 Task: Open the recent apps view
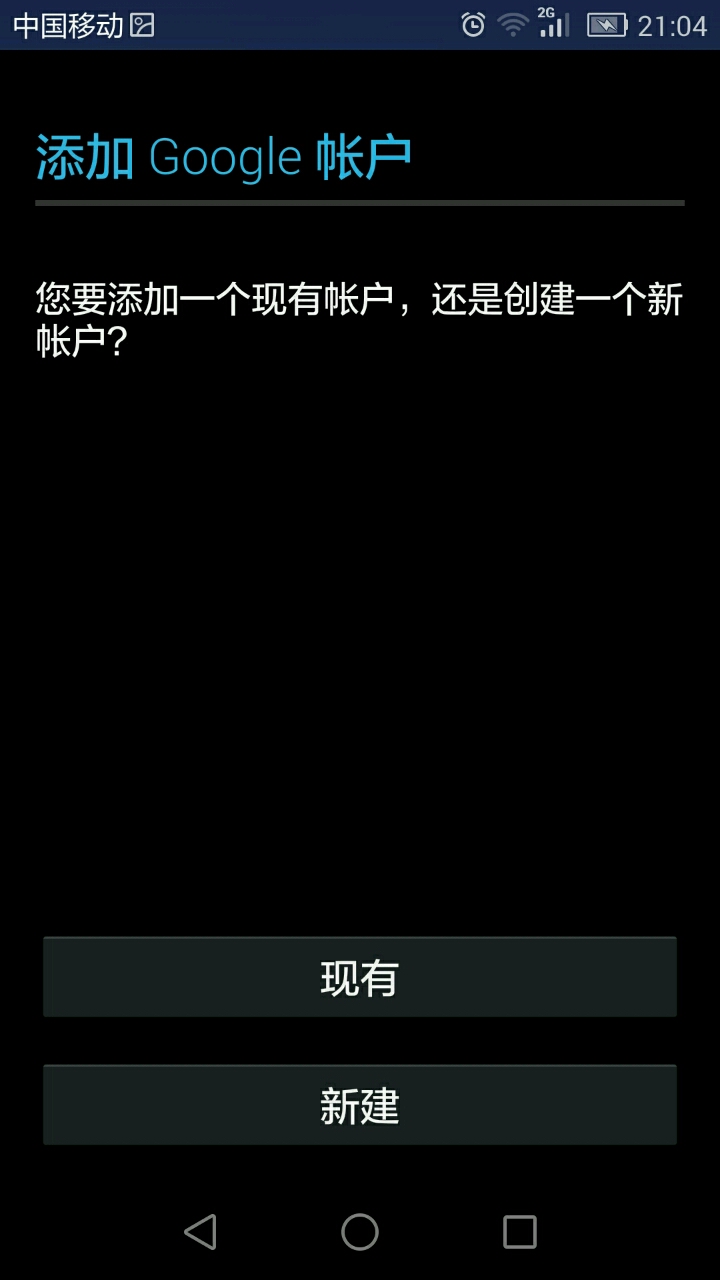[x=519, y=1232]
